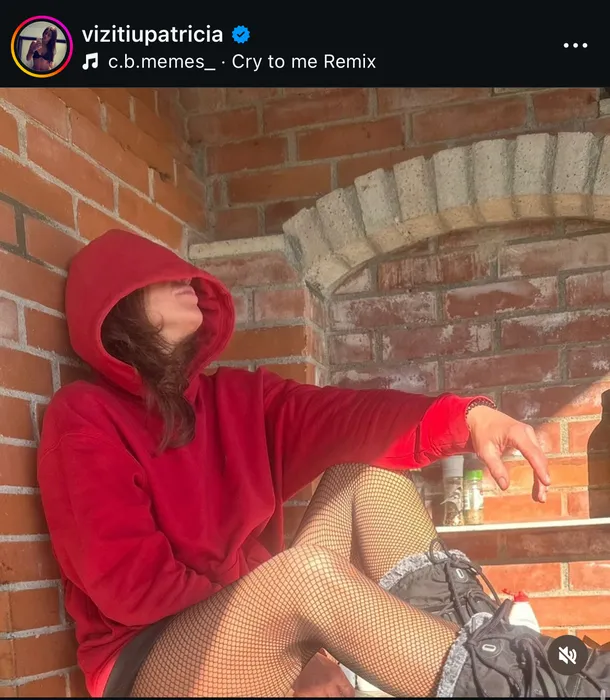Image resolution: width=610 pixels, height=700 pixels.
Task: Unmute the video sound
Action: coord(568,656)
